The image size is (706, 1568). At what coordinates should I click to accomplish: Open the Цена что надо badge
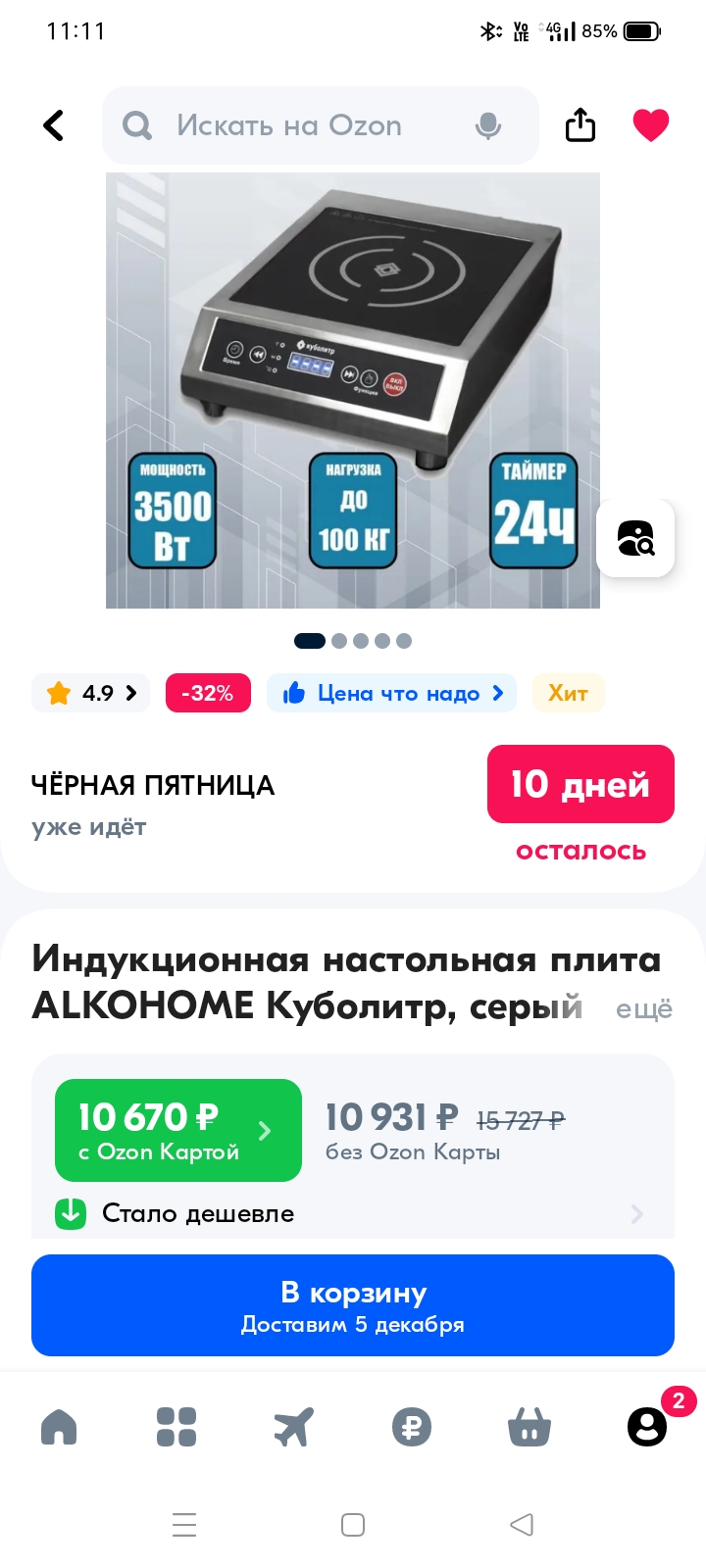(392, 693)
